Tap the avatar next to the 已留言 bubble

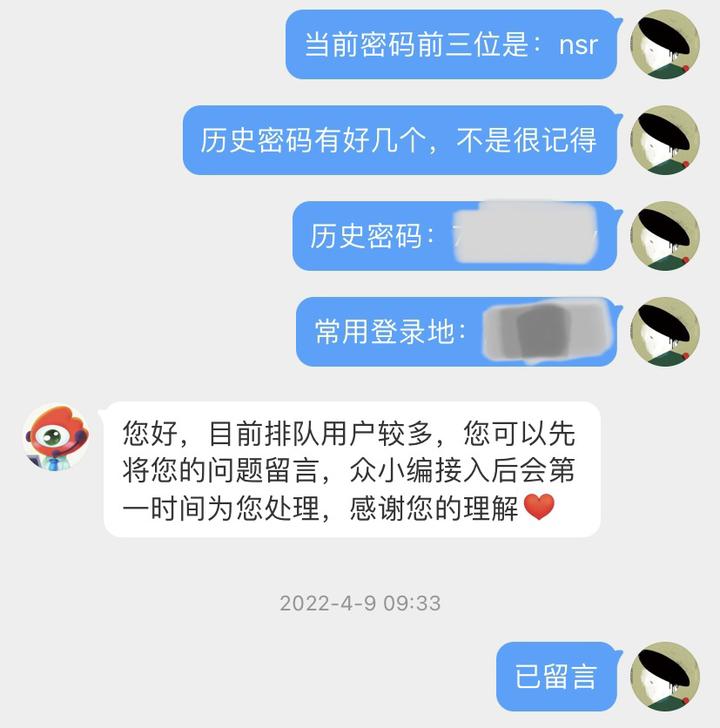point(663,675)
